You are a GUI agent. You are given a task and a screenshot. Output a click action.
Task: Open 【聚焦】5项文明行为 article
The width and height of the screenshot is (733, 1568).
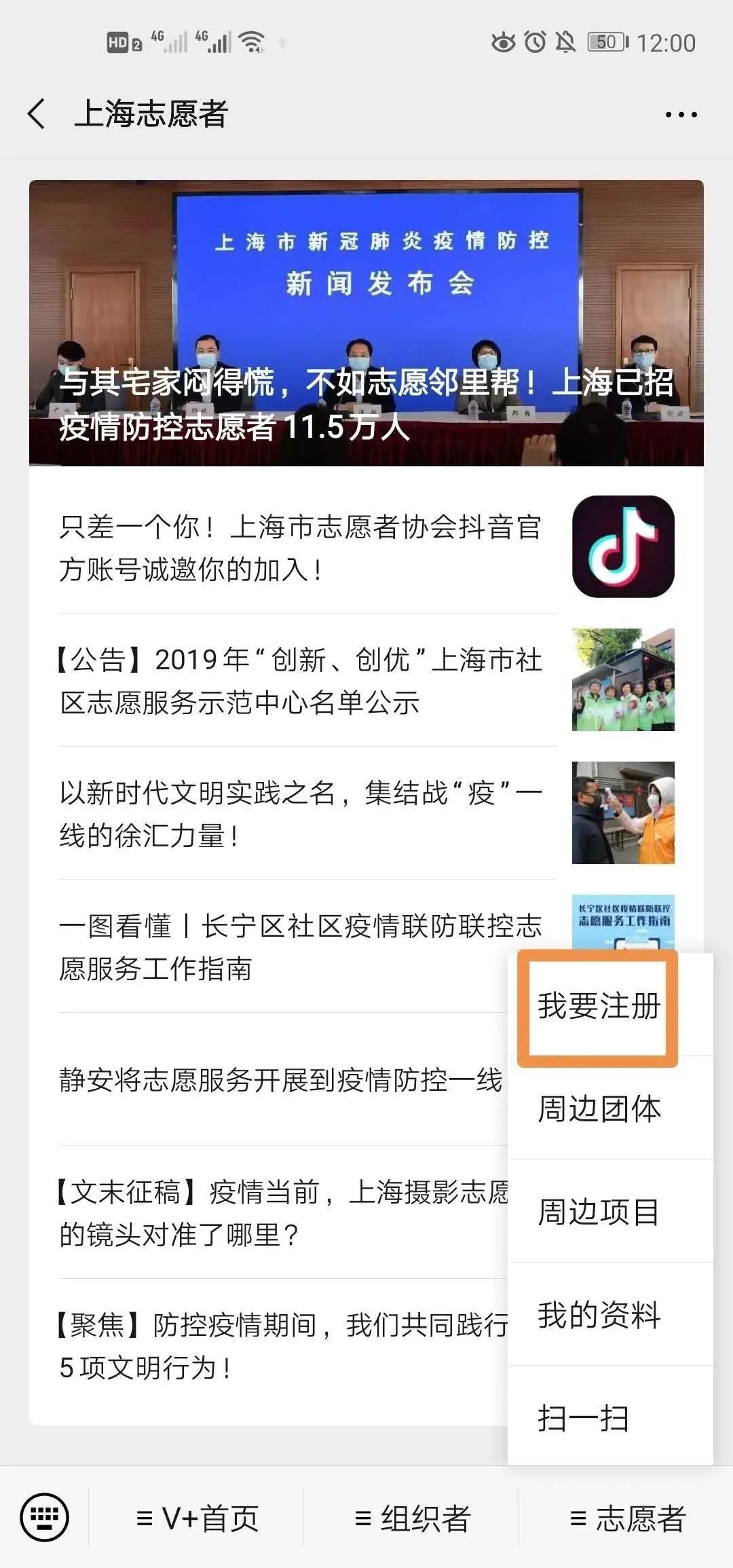278,1345
